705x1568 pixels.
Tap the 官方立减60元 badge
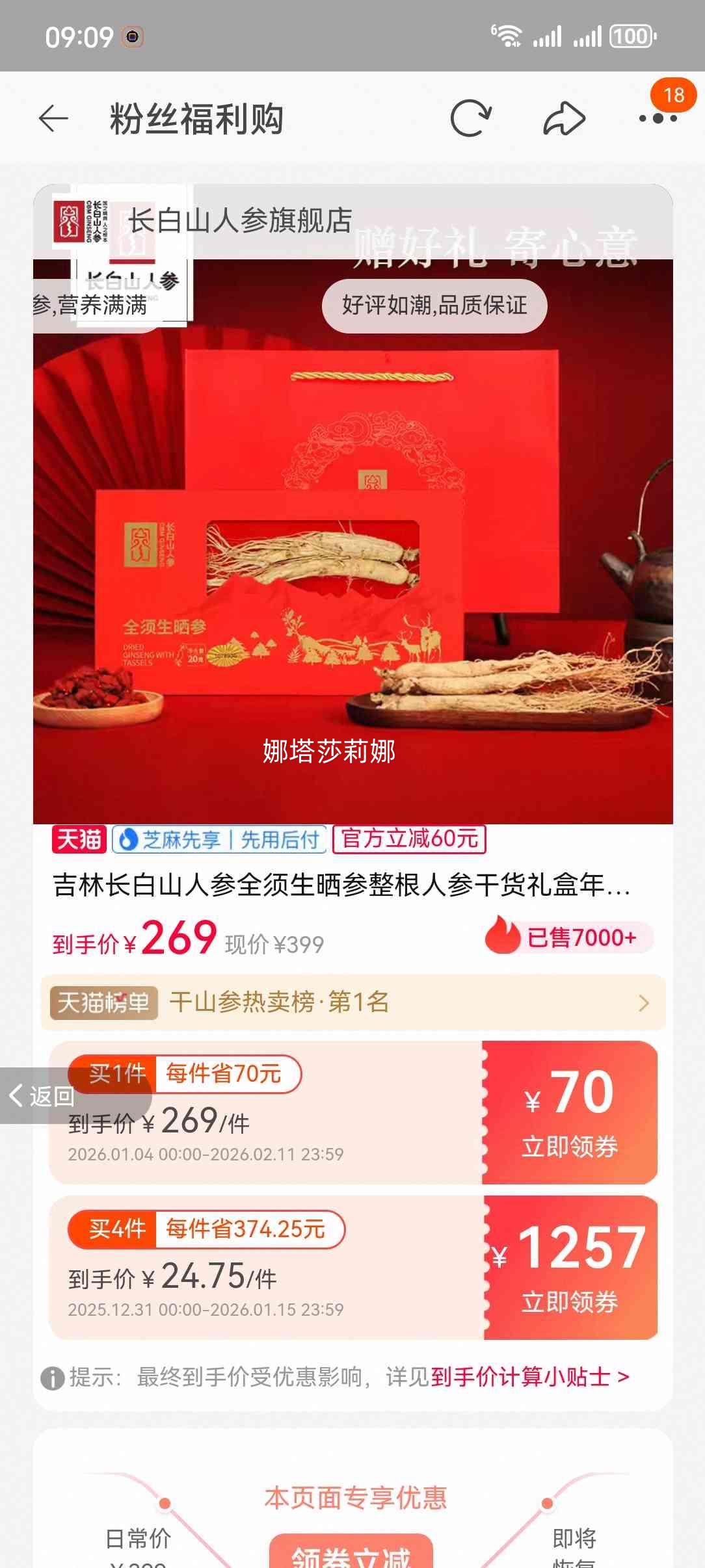[408, 840]
